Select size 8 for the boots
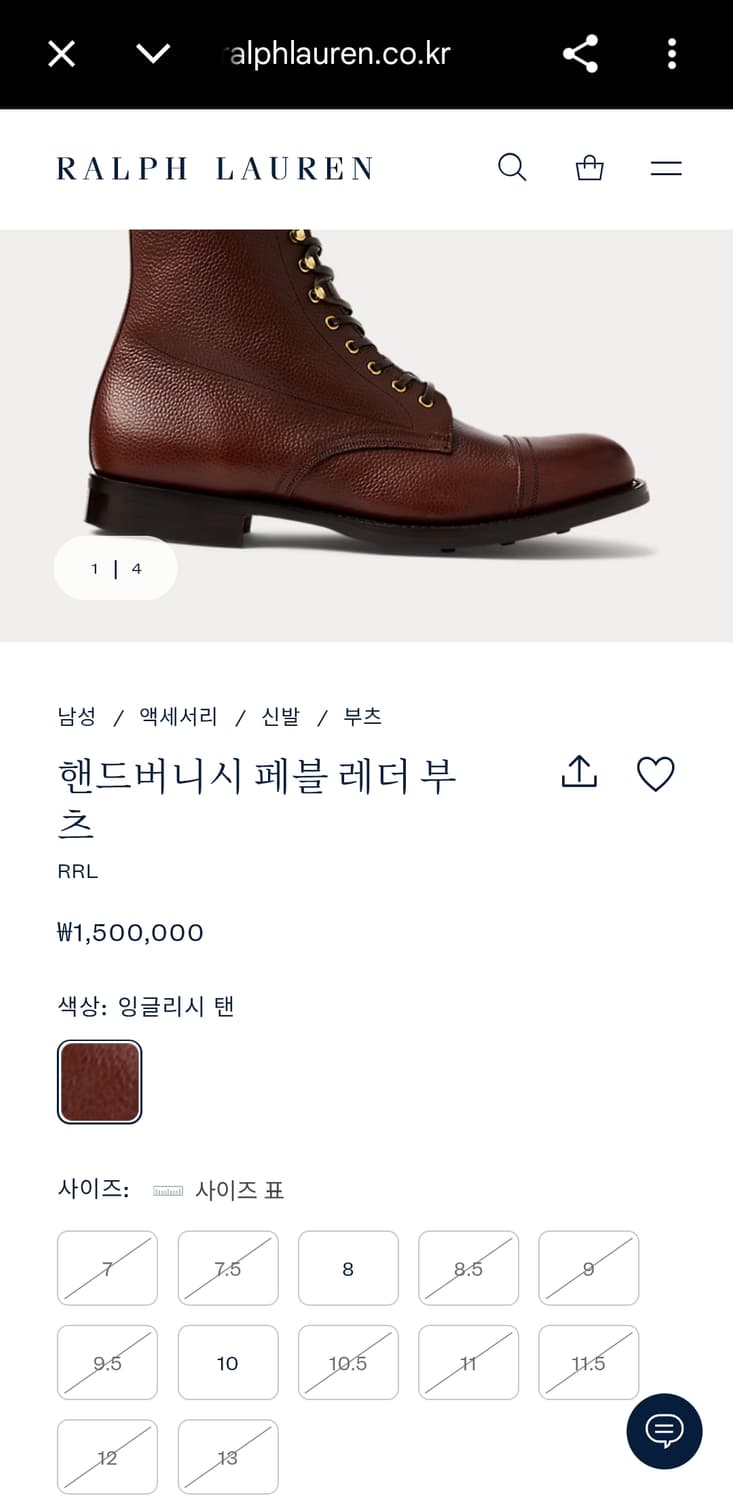 tap(348, 1268)
